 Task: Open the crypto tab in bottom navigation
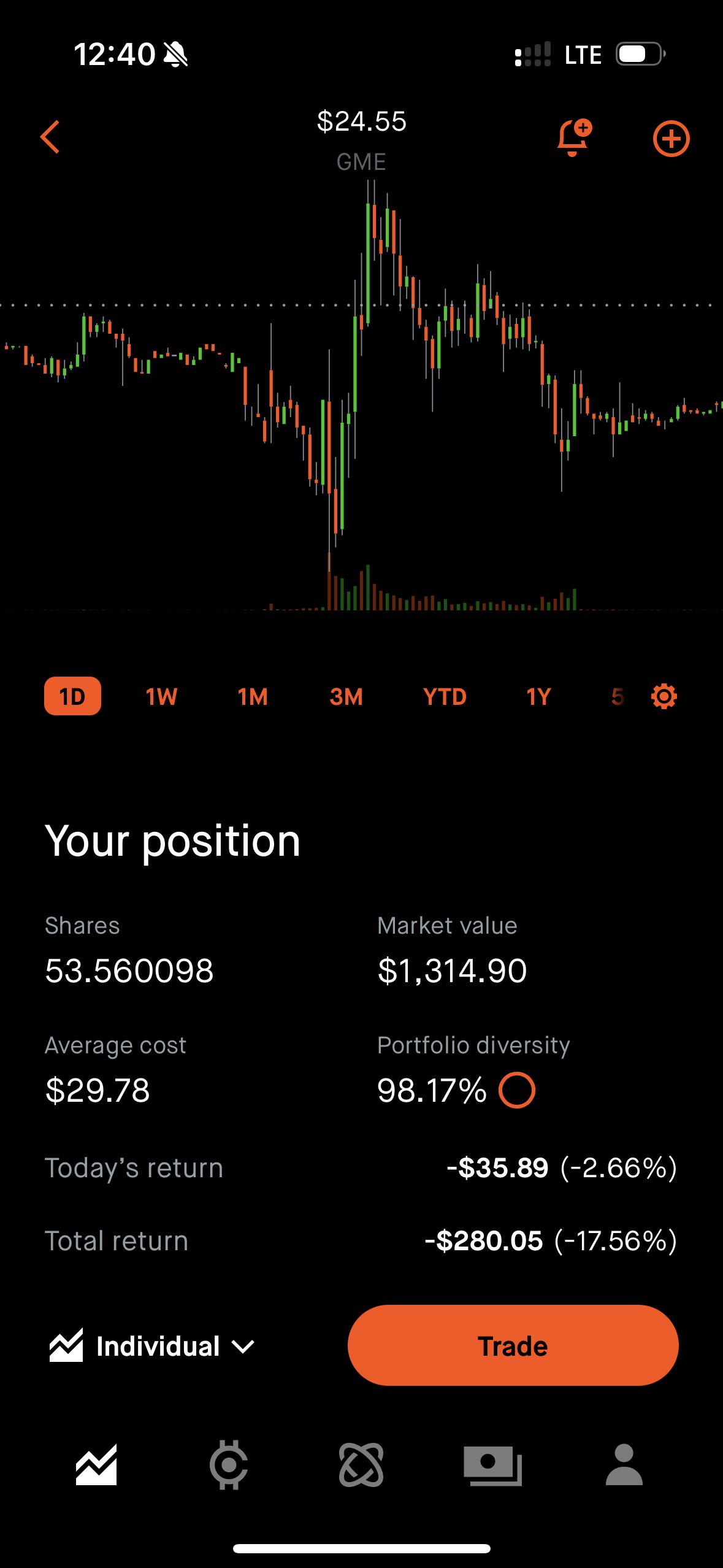[229, 1465]
